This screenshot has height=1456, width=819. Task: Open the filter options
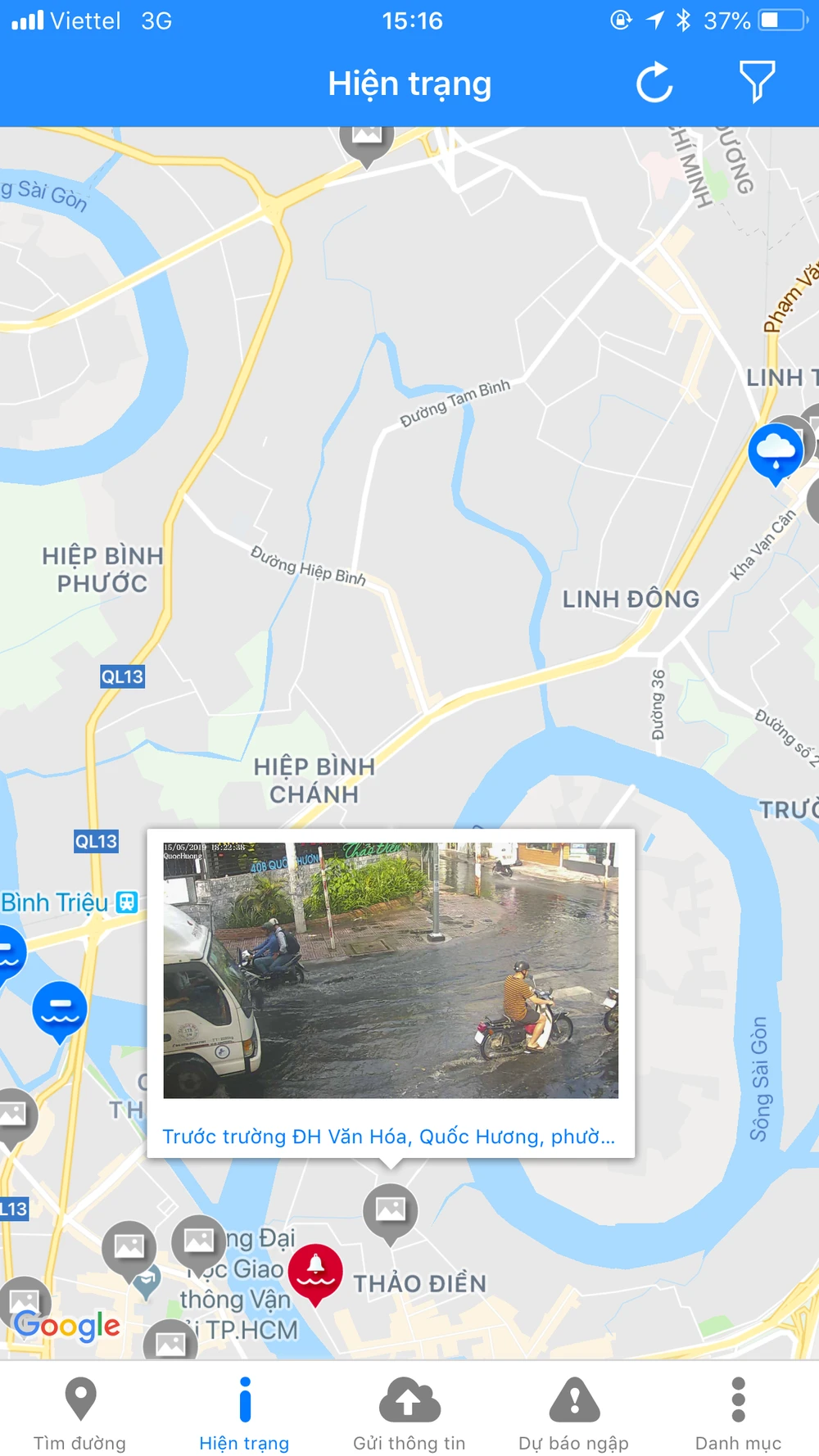(x=756, y=82)
